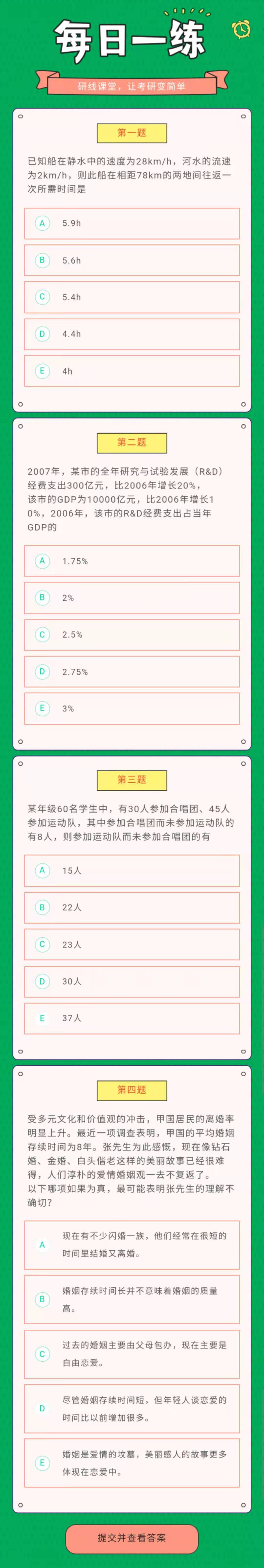The image size is (265, 1568).
Task: Choose 15人 for question three
Action: click(x=132, y=871)
